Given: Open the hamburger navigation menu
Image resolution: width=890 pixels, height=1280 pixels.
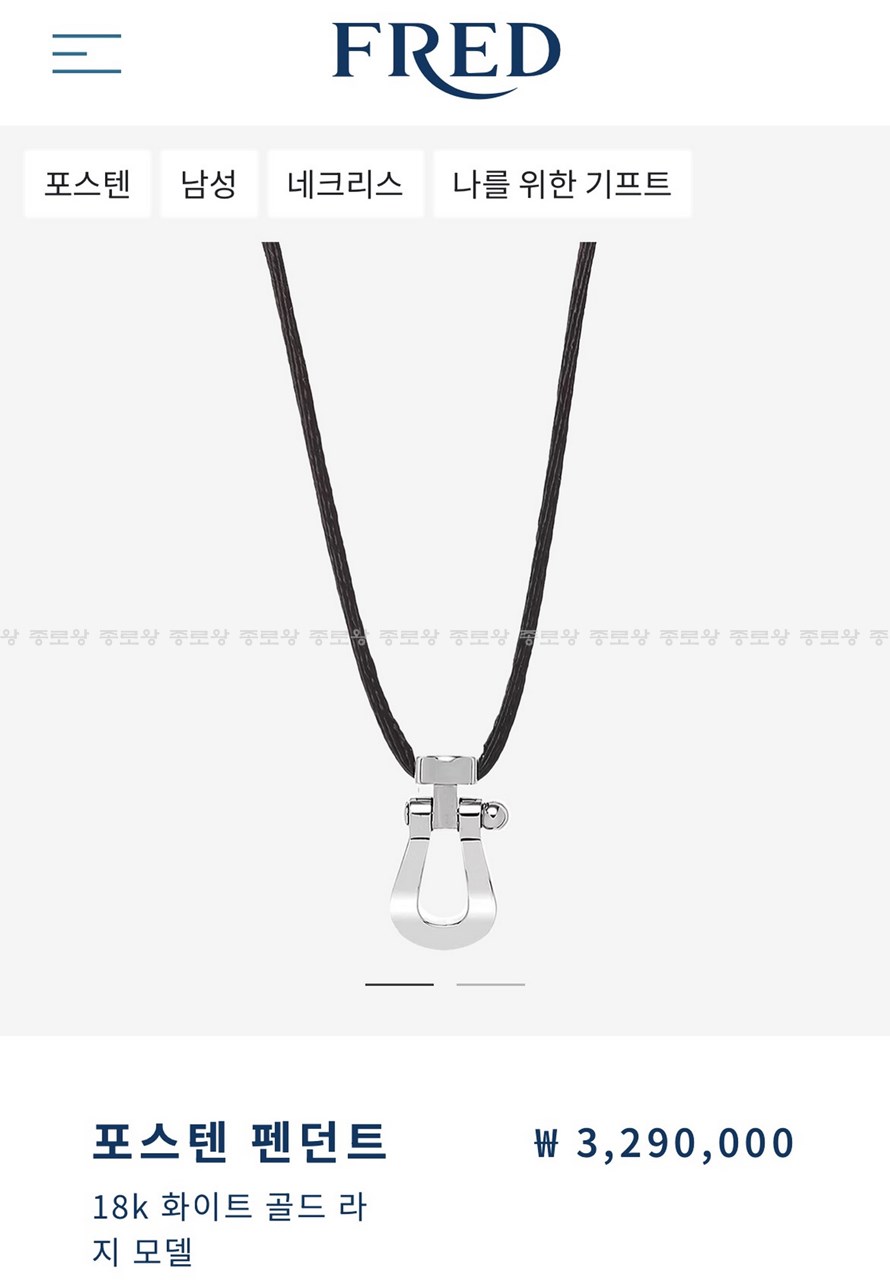Looking at the screenshot, I should (87, 53).
